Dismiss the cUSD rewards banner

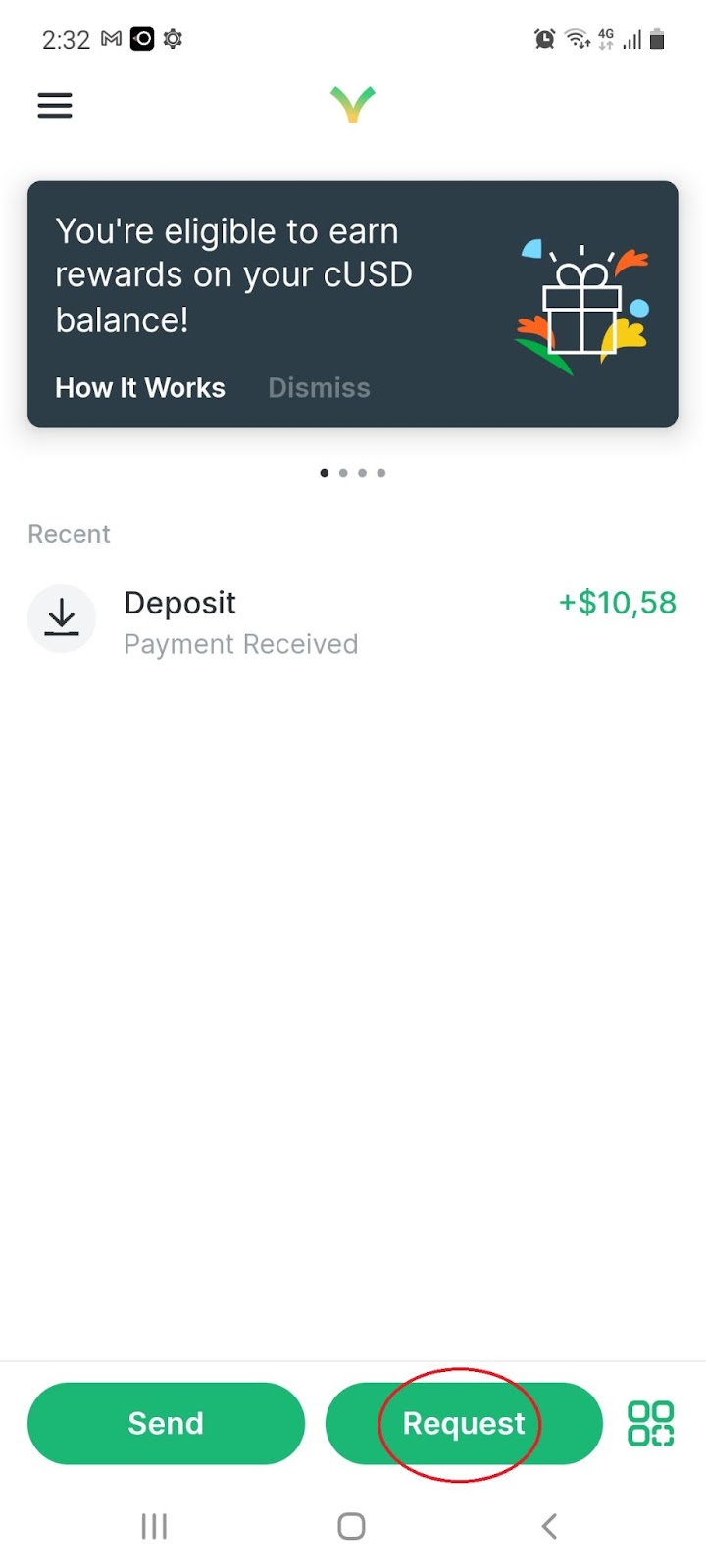(x=319, y=388)
